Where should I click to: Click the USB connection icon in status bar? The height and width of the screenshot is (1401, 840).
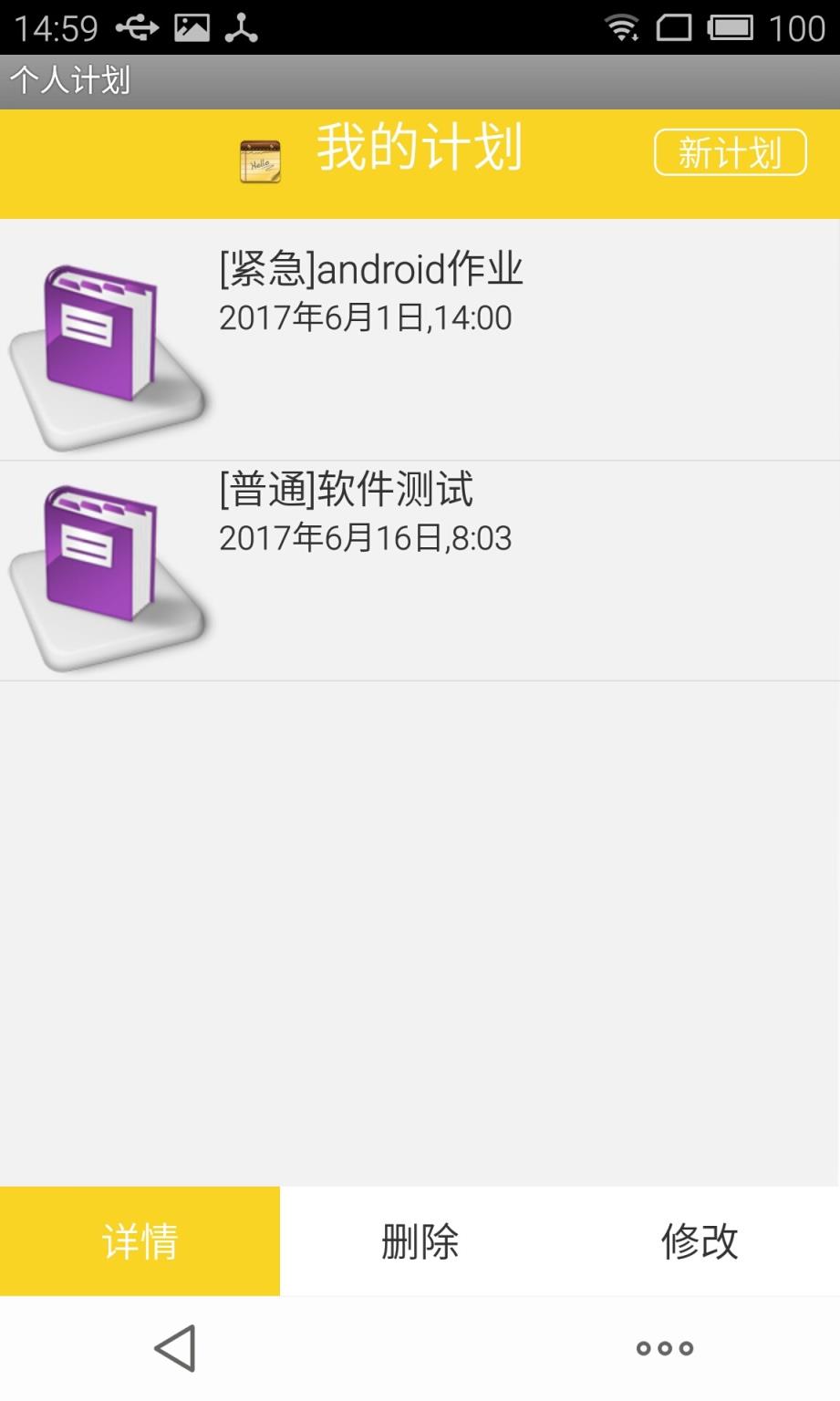point(139,27)
